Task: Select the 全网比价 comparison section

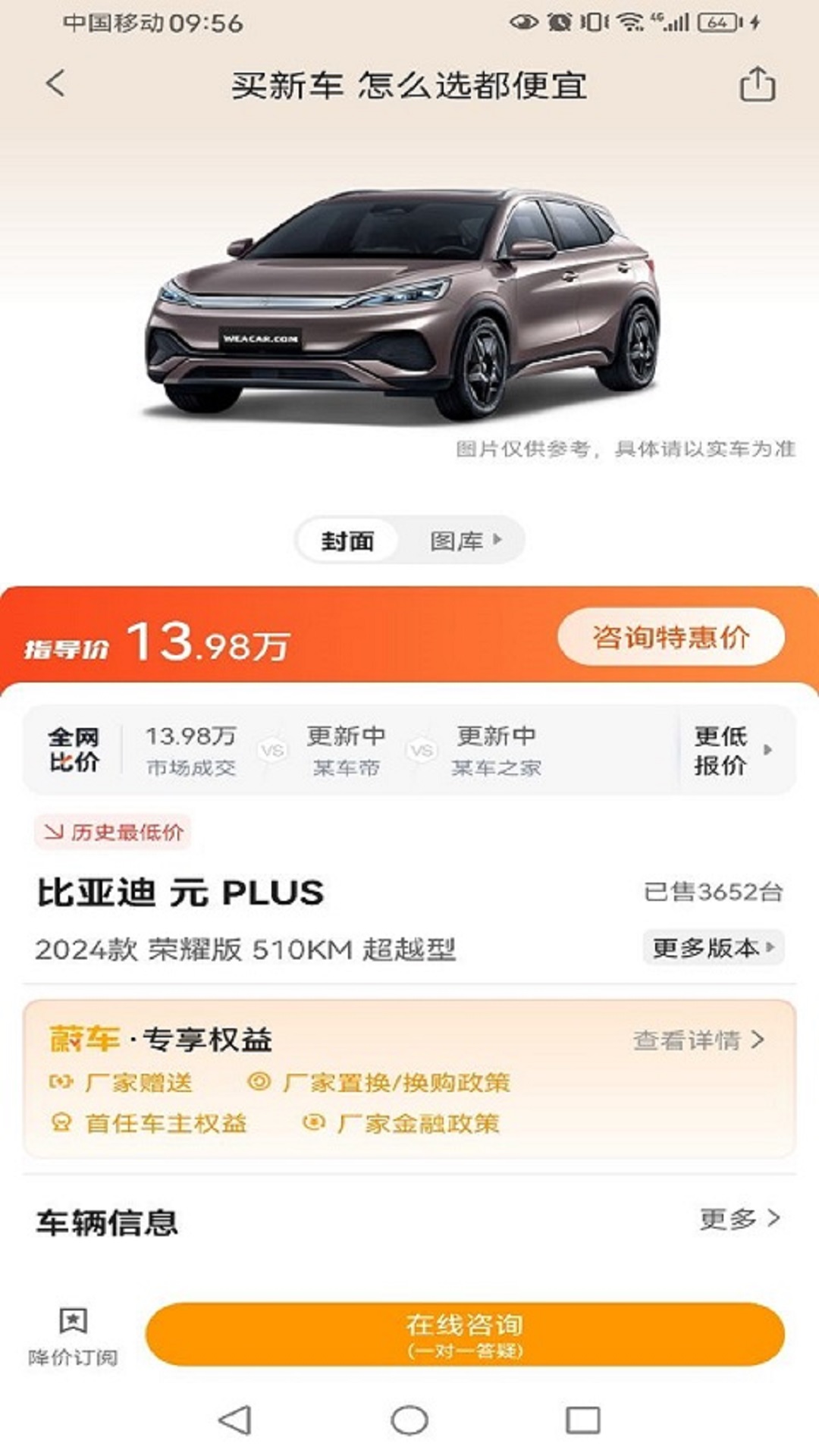Action: [x=73, y=749]
